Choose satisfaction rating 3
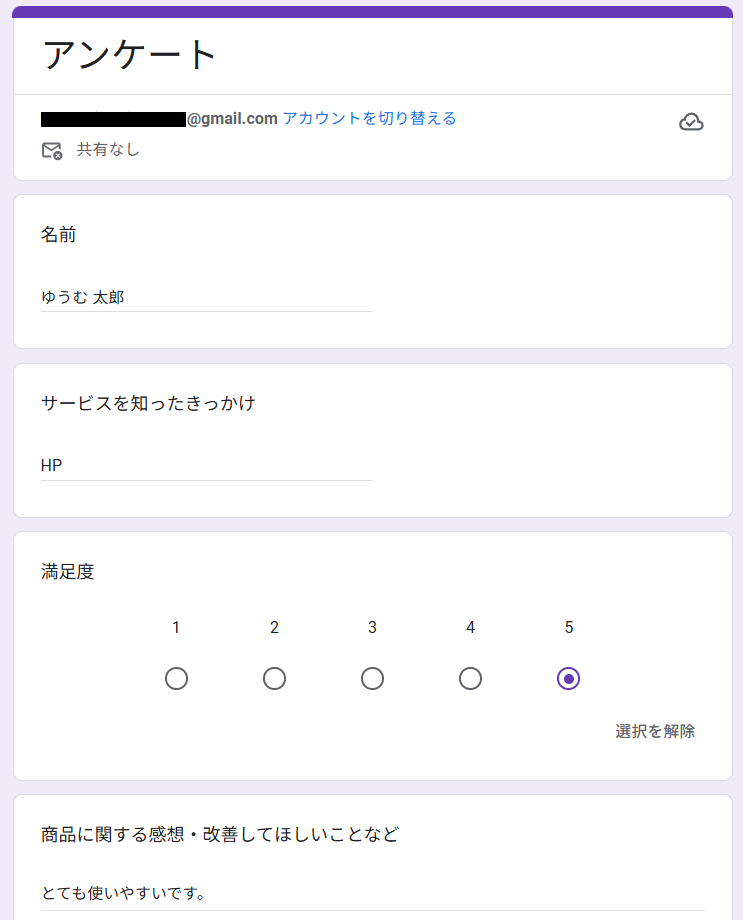This screenshot has width=743, height=920. click(x=372, y=679)
